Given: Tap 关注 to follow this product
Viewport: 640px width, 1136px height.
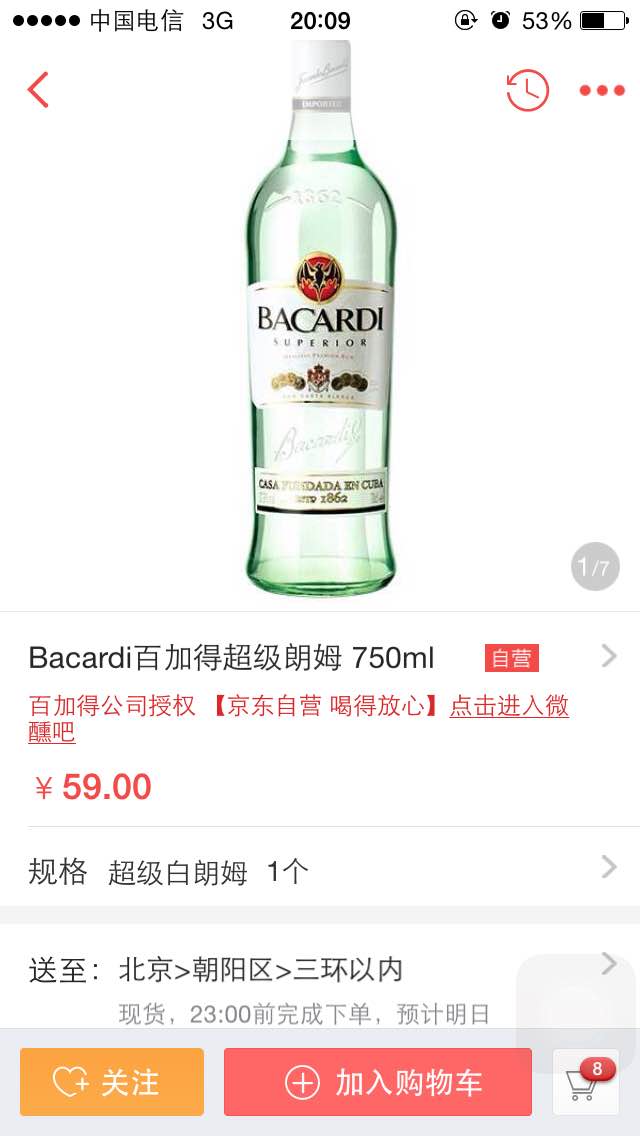Looking at the screenshot, I should coord(112,1082).
